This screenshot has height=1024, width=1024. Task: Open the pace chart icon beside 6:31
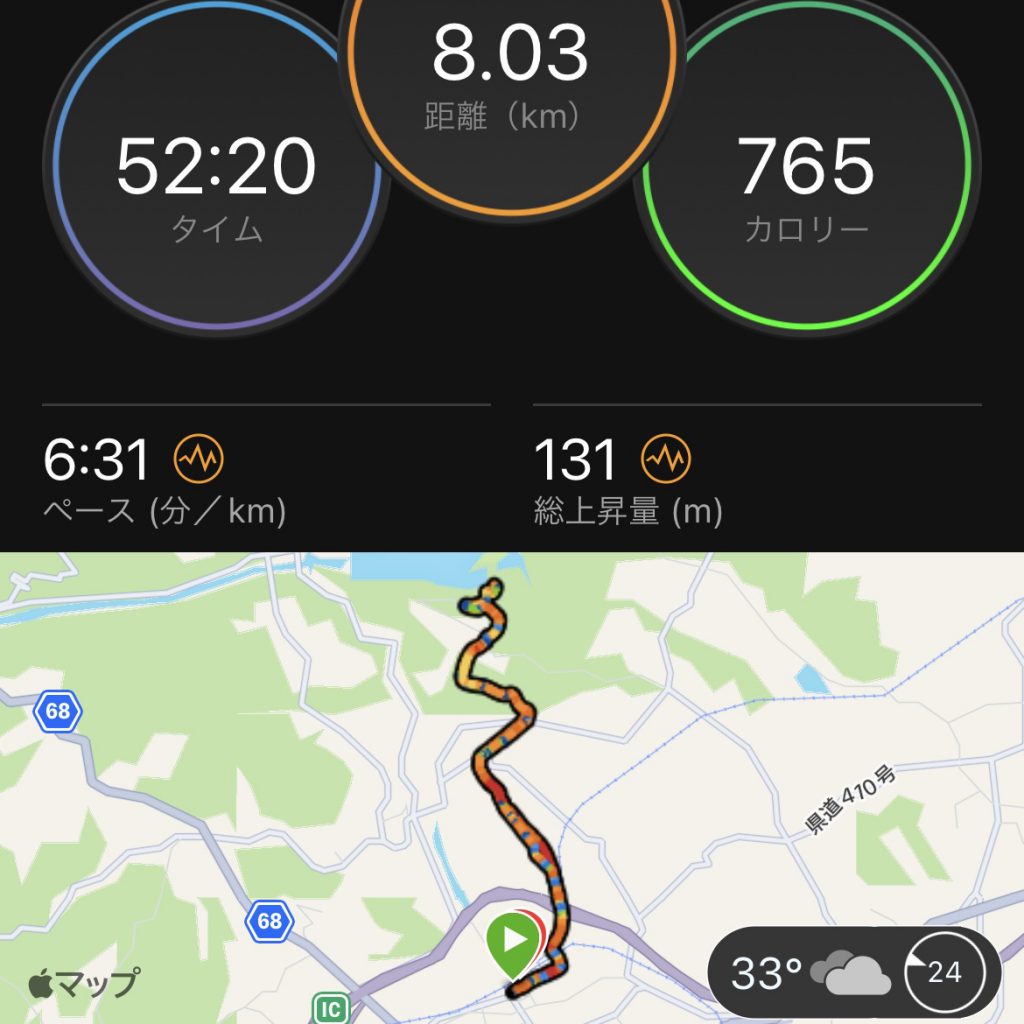coord(199,460)
